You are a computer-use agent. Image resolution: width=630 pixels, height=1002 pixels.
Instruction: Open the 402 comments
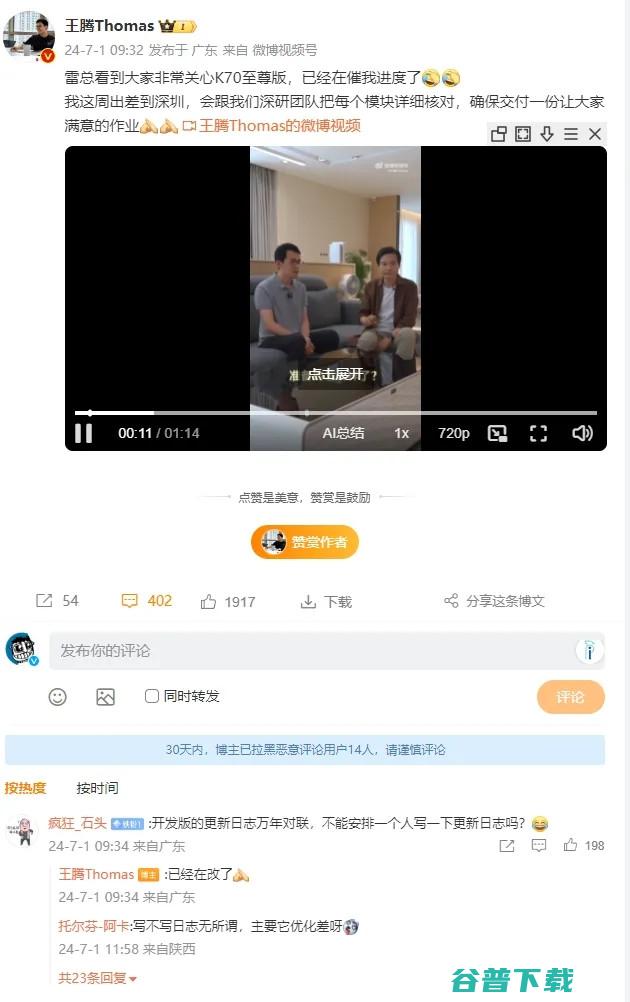click(147, 601)
